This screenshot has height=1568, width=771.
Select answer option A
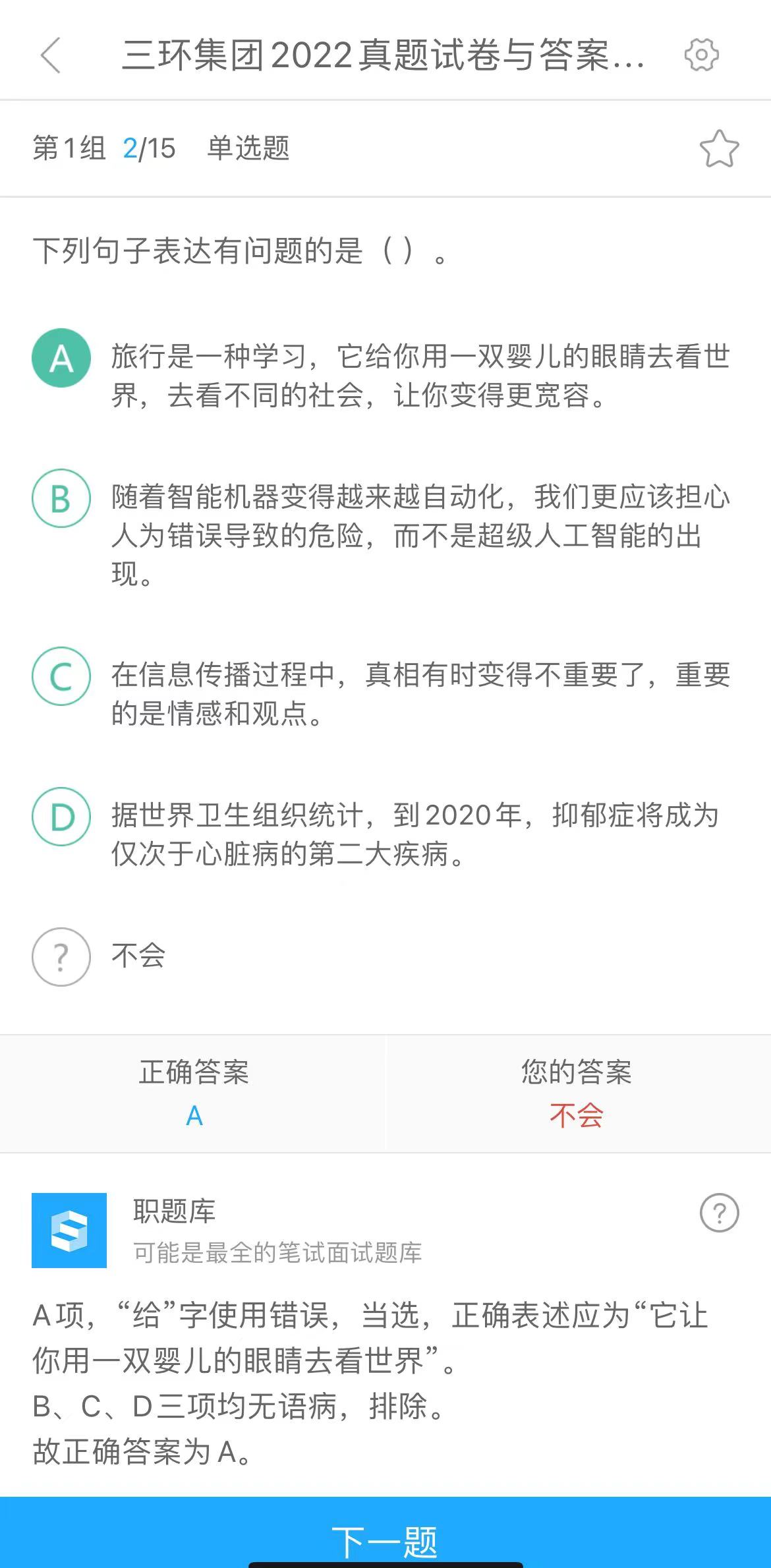[61, 358]
